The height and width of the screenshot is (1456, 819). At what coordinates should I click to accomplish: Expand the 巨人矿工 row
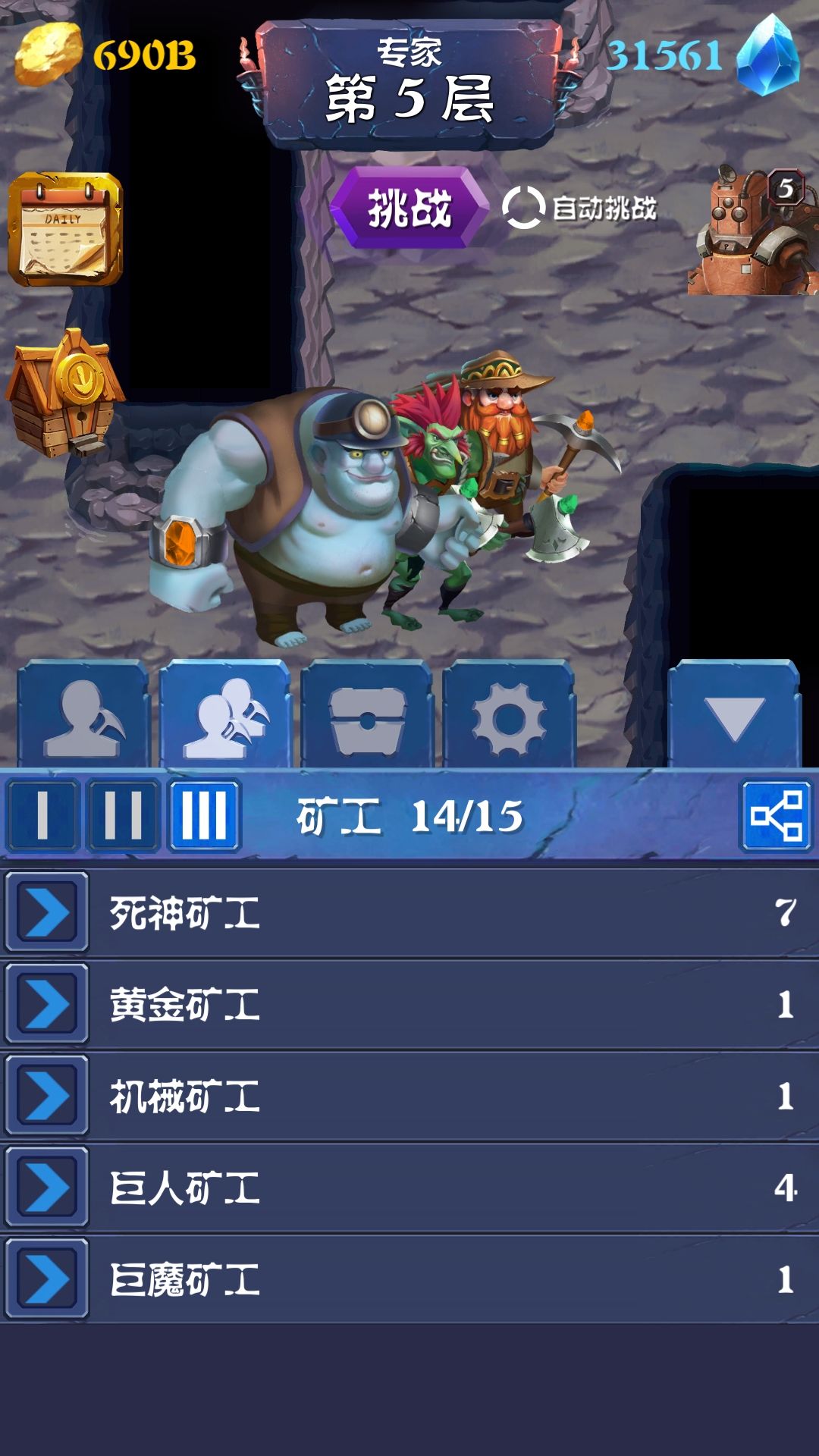47,1188
